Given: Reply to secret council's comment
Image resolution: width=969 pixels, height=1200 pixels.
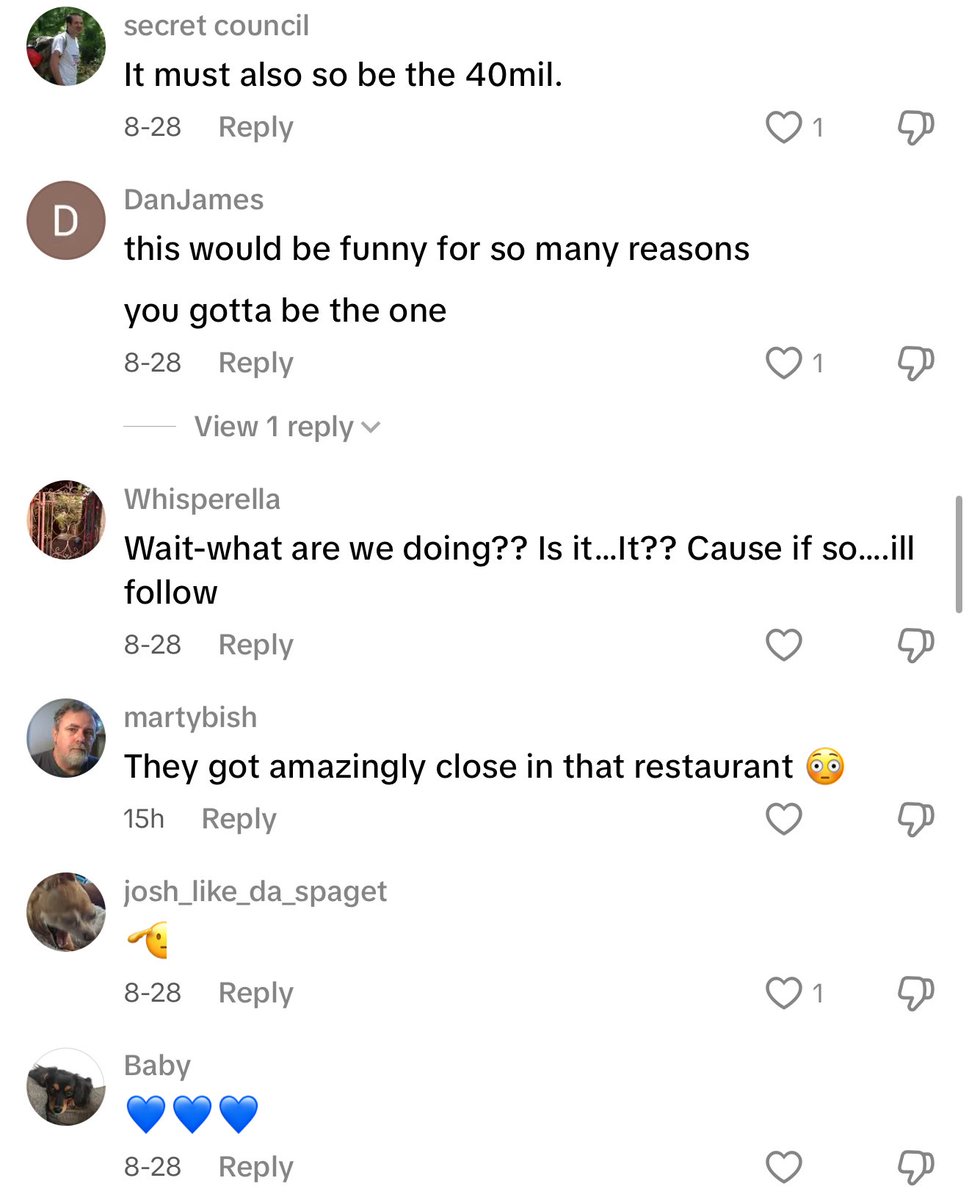Looking at the screenshot, I should 255,127.
